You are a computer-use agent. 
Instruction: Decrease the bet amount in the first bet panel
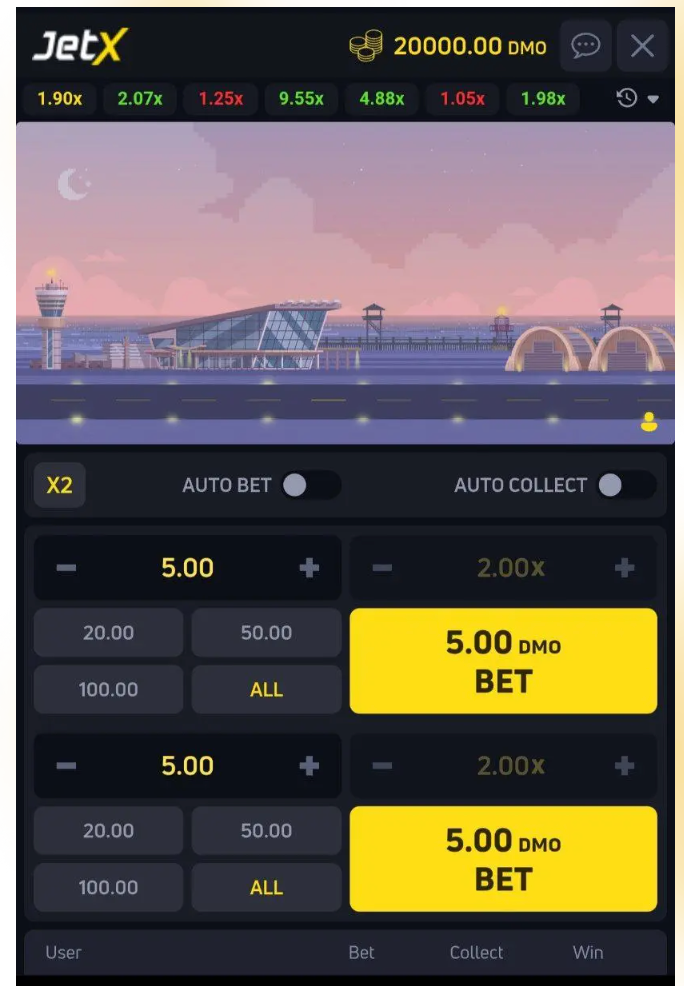(66, 568)
